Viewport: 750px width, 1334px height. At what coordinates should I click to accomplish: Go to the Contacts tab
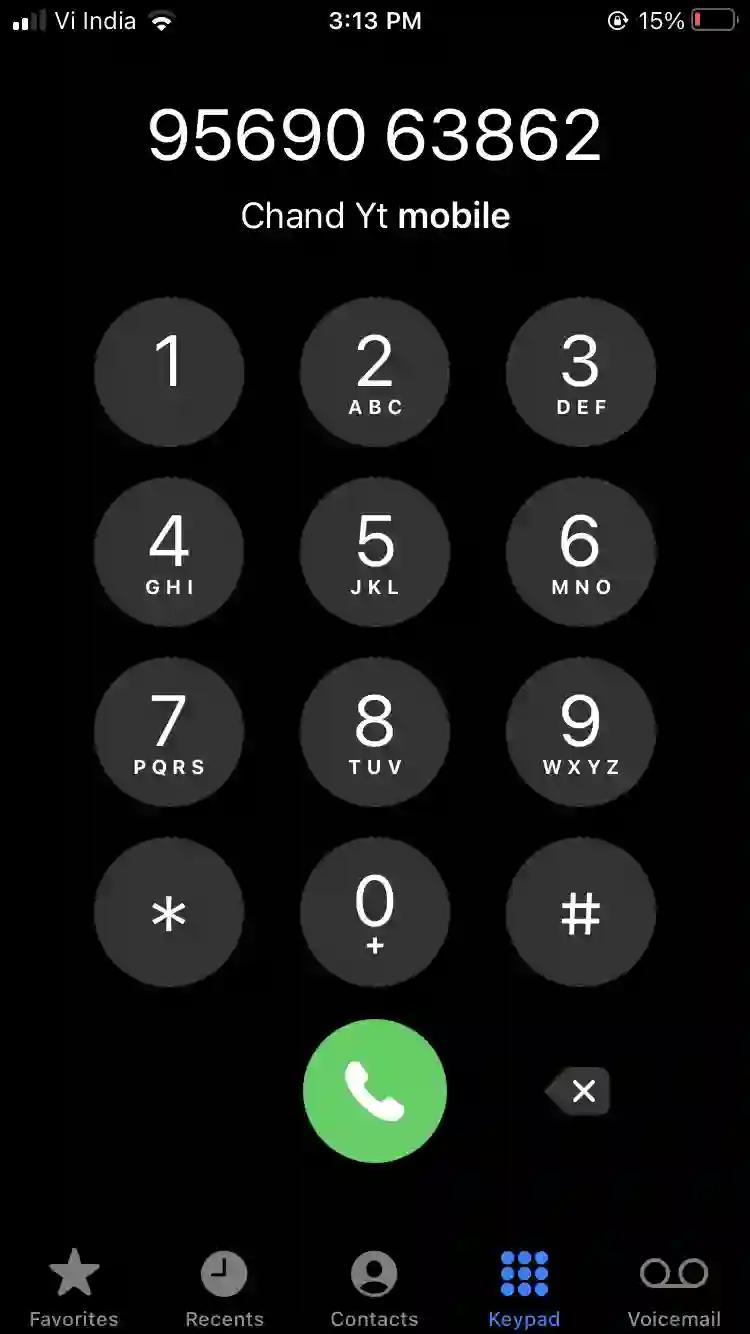coord(374,1288)
